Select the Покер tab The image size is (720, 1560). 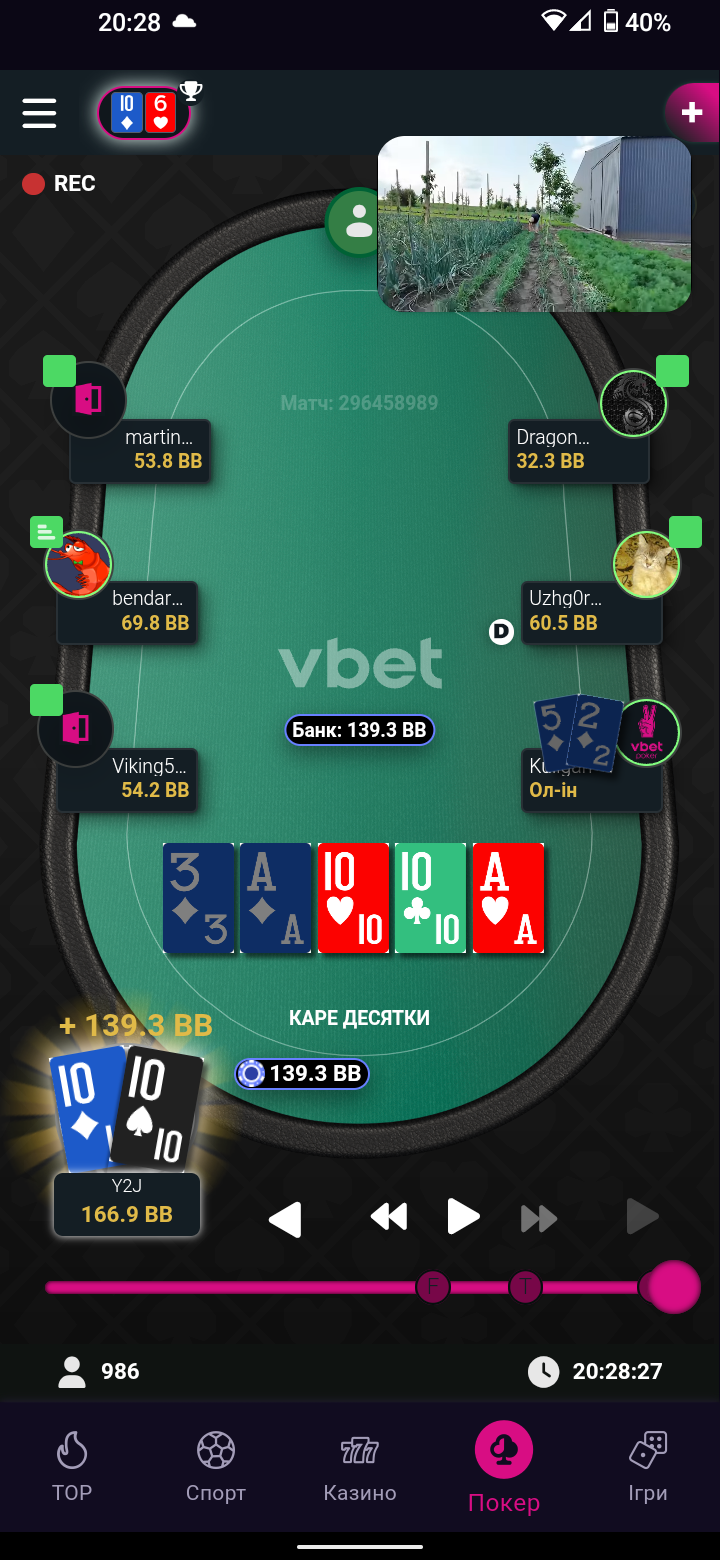504,1468
